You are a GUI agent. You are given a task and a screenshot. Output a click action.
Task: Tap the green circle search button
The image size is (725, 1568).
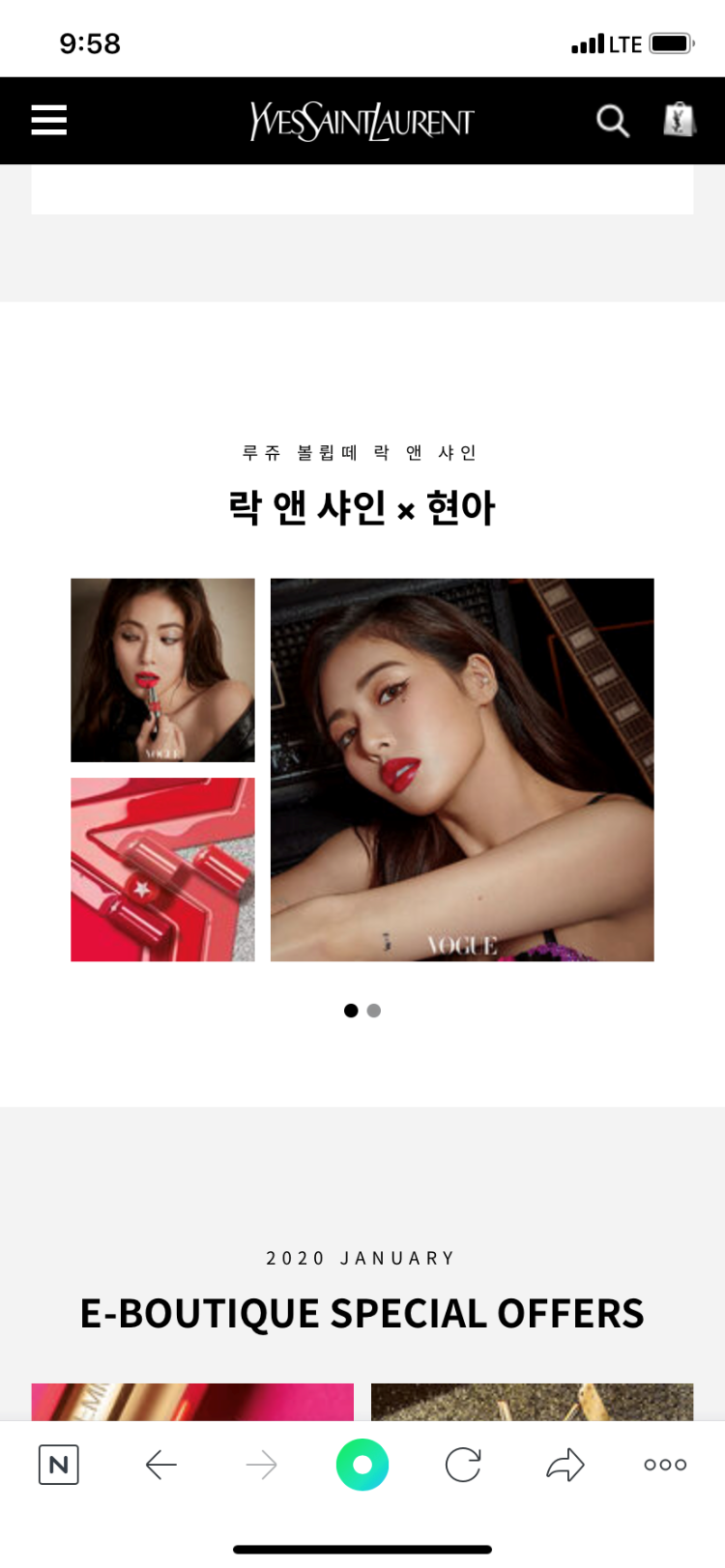pyautogui.click(x=362, y=1465)
